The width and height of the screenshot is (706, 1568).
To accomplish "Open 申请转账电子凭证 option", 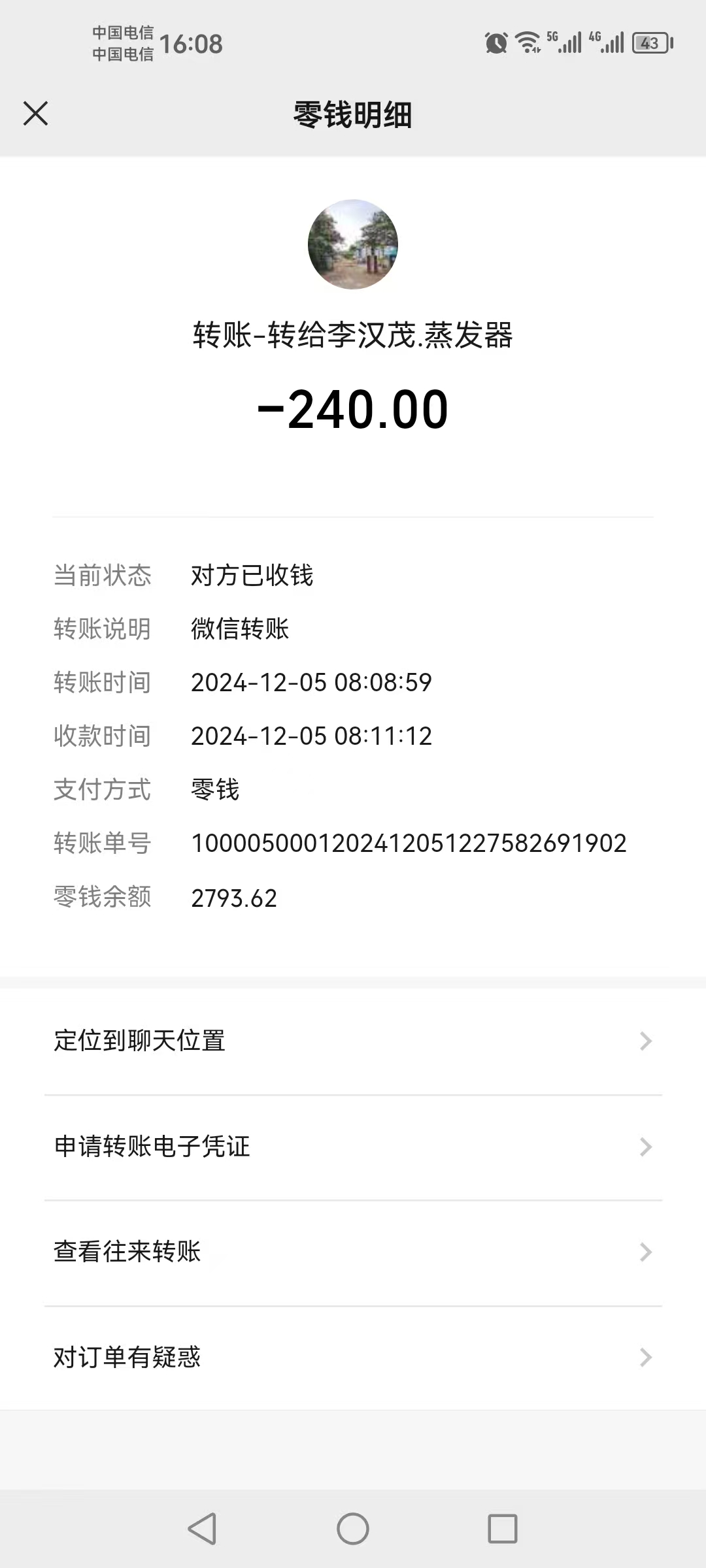I will 353,1147.
